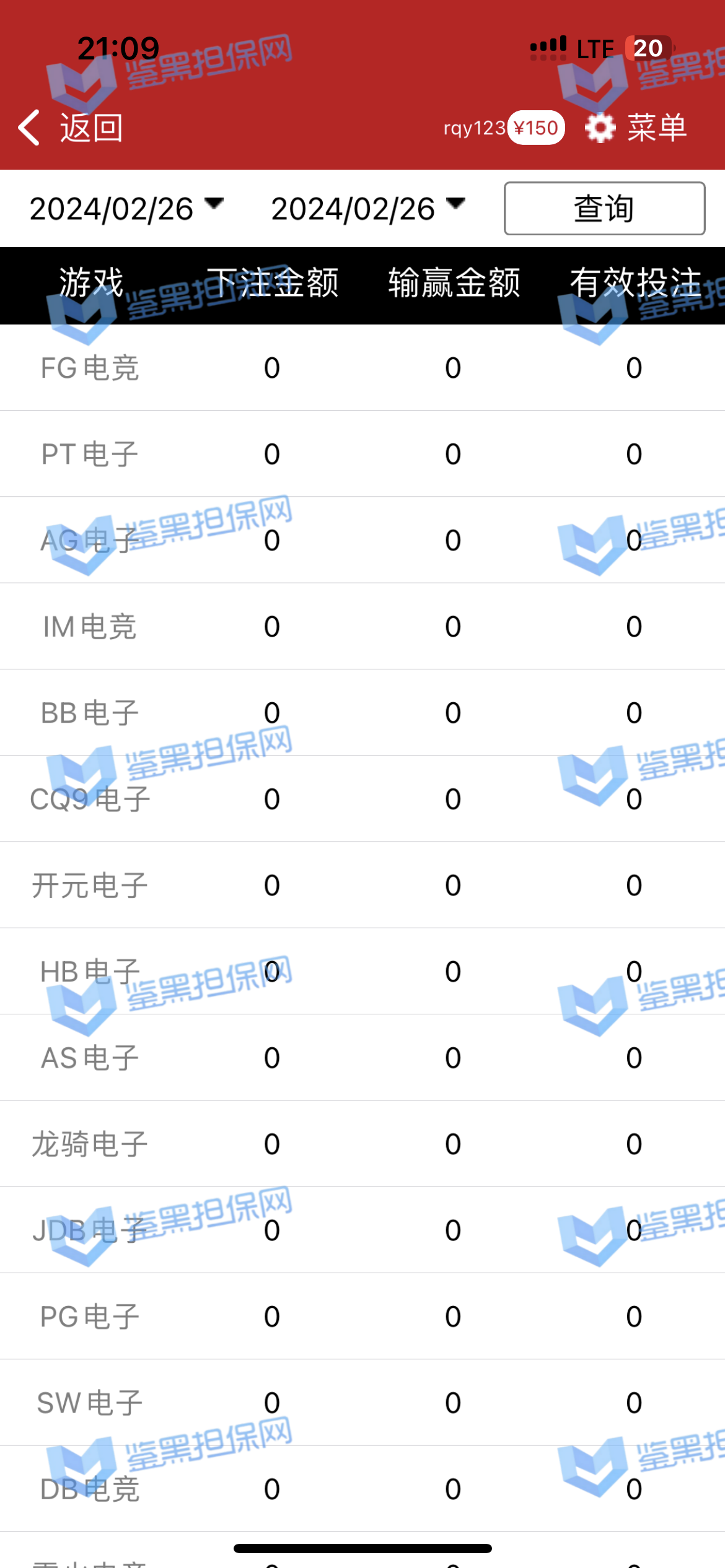Open the start date dropdown

126,209
